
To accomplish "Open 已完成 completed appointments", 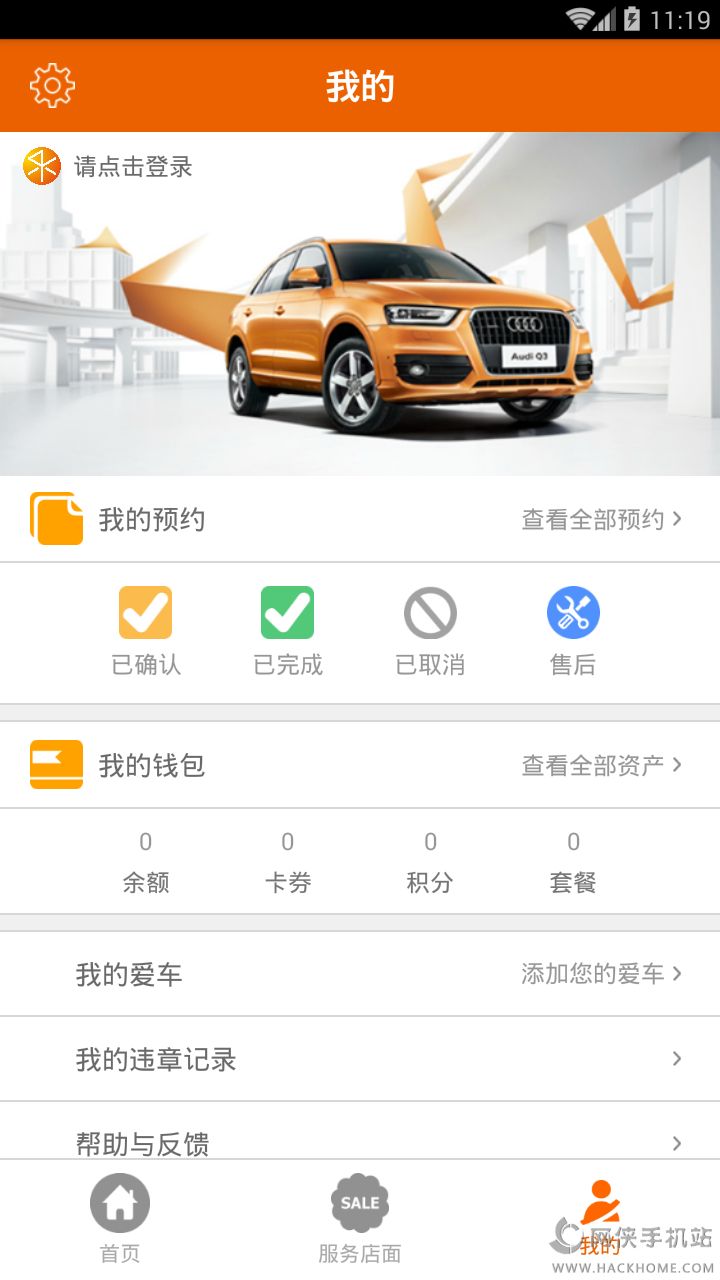I will click(288, 630).
